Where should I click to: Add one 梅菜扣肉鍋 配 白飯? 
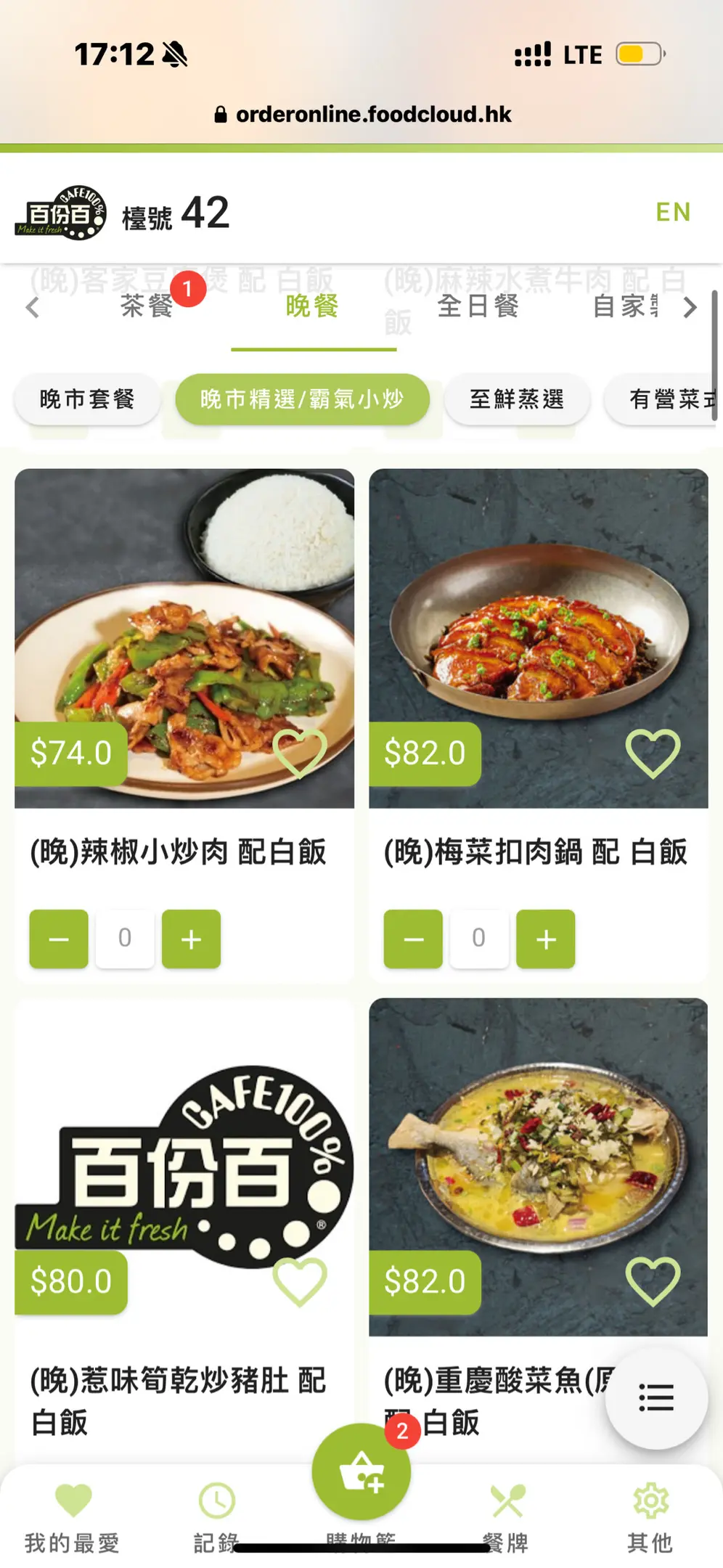545,939
